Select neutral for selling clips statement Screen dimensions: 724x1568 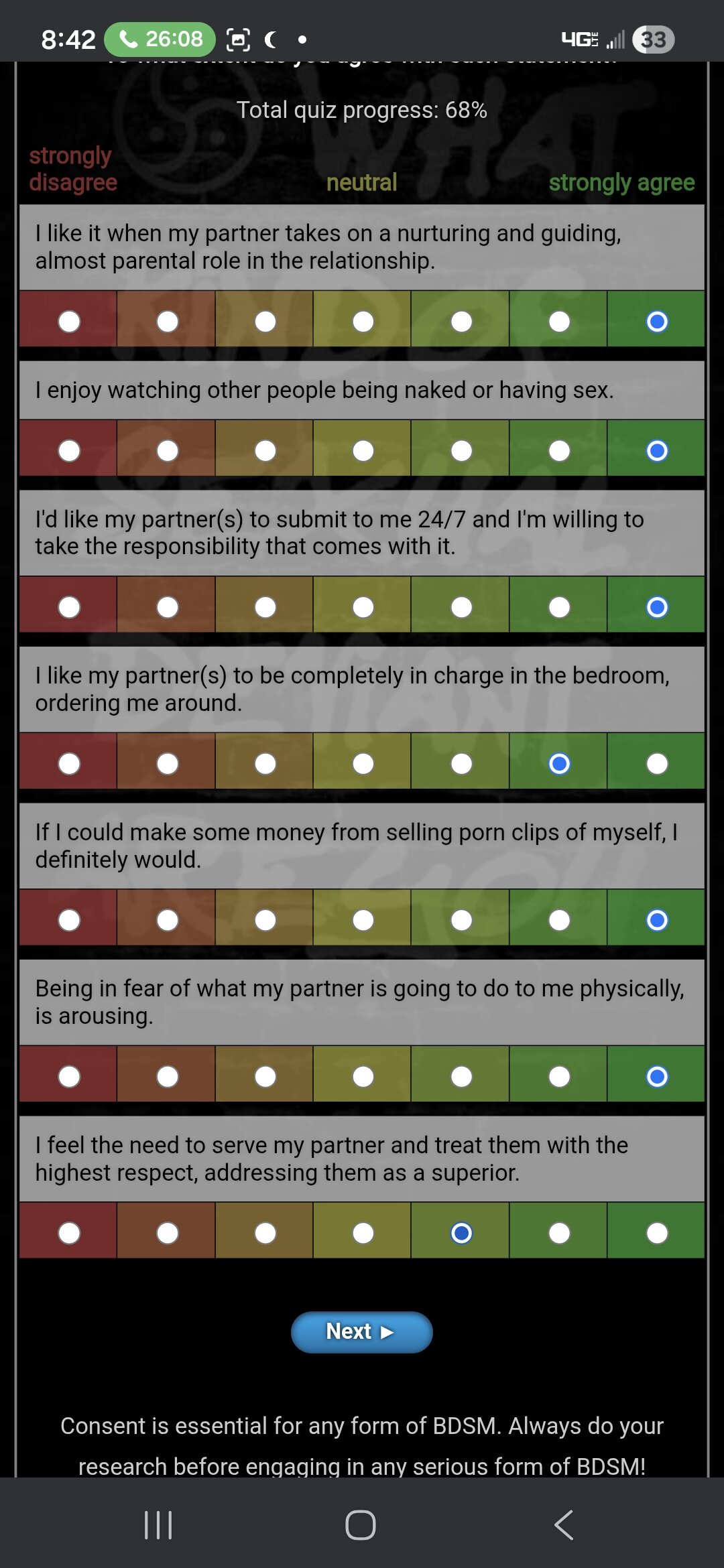point(363,920)
